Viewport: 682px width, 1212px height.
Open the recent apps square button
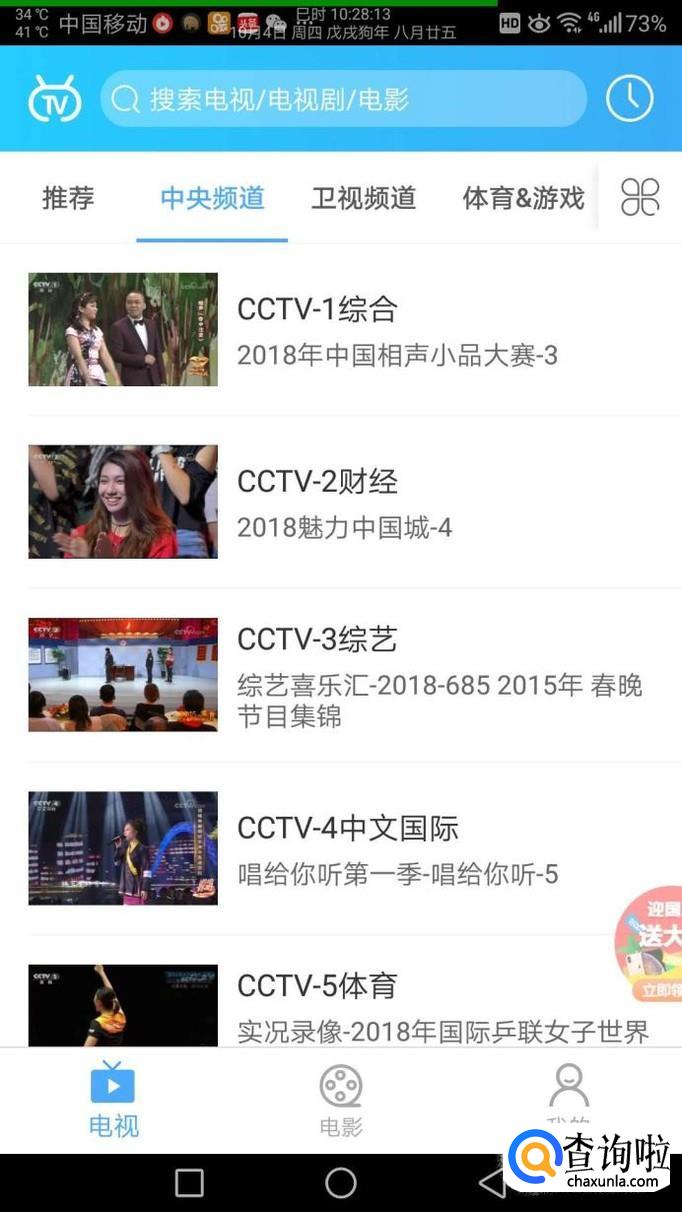189,1183
